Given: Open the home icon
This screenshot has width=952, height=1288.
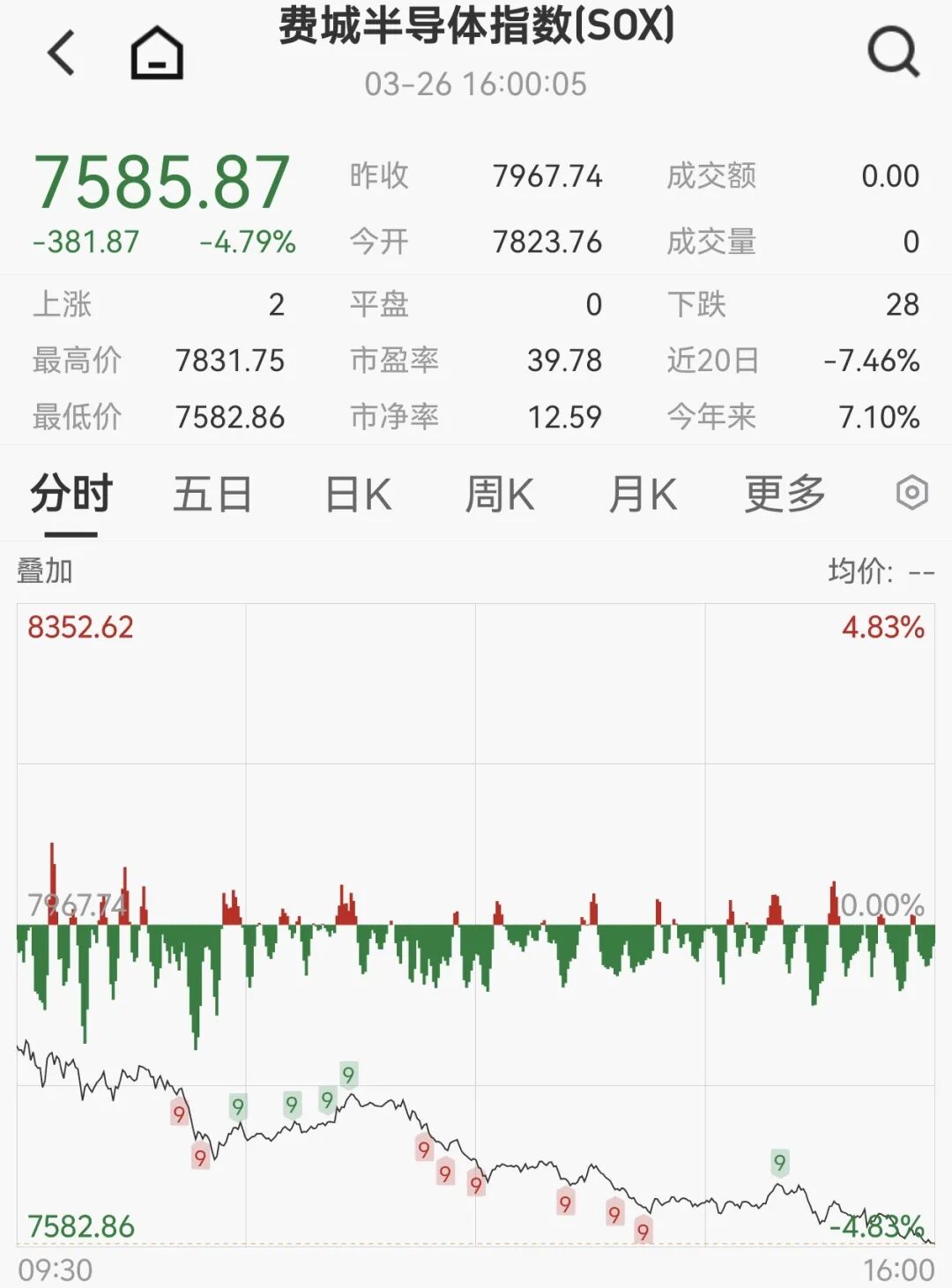Looking at the screenshot, I should point(157,53).
